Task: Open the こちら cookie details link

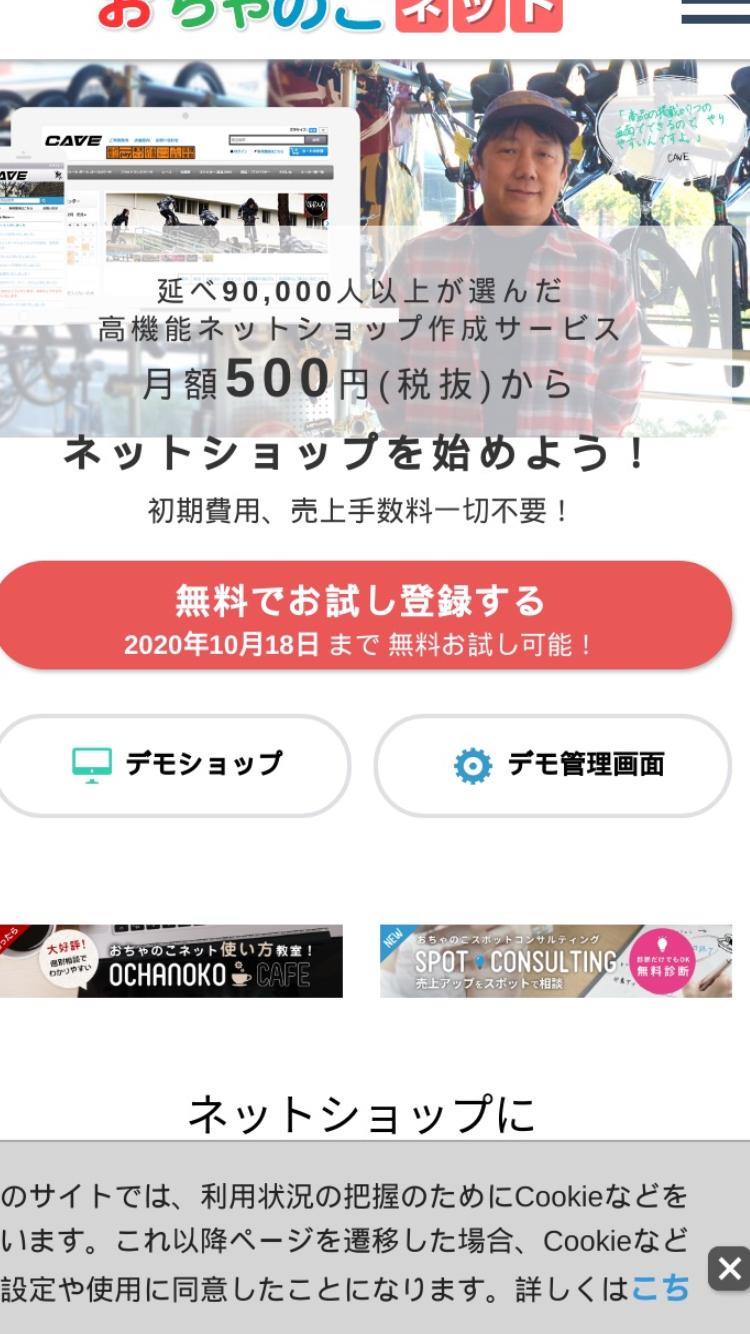Action: tap(660, 1288)
